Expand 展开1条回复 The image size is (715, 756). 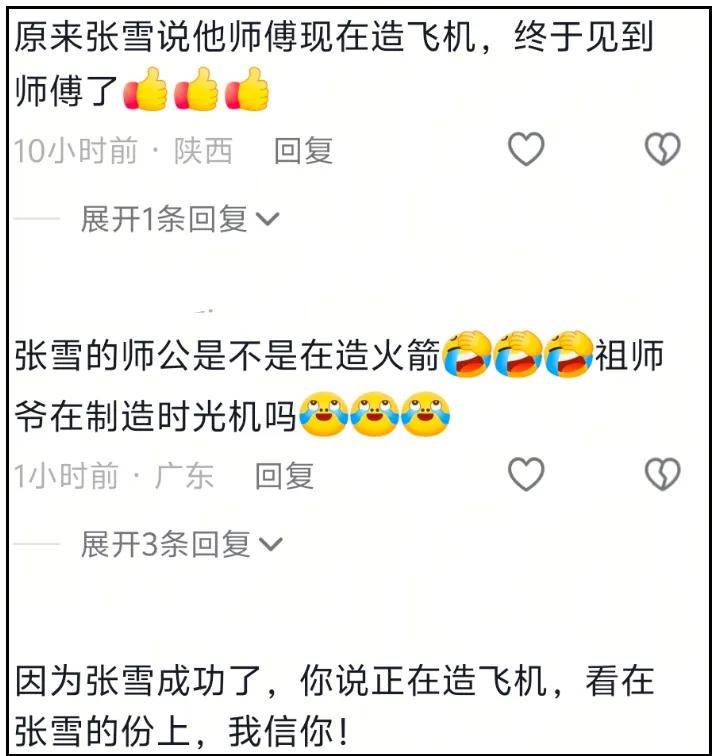pos(180,219)
